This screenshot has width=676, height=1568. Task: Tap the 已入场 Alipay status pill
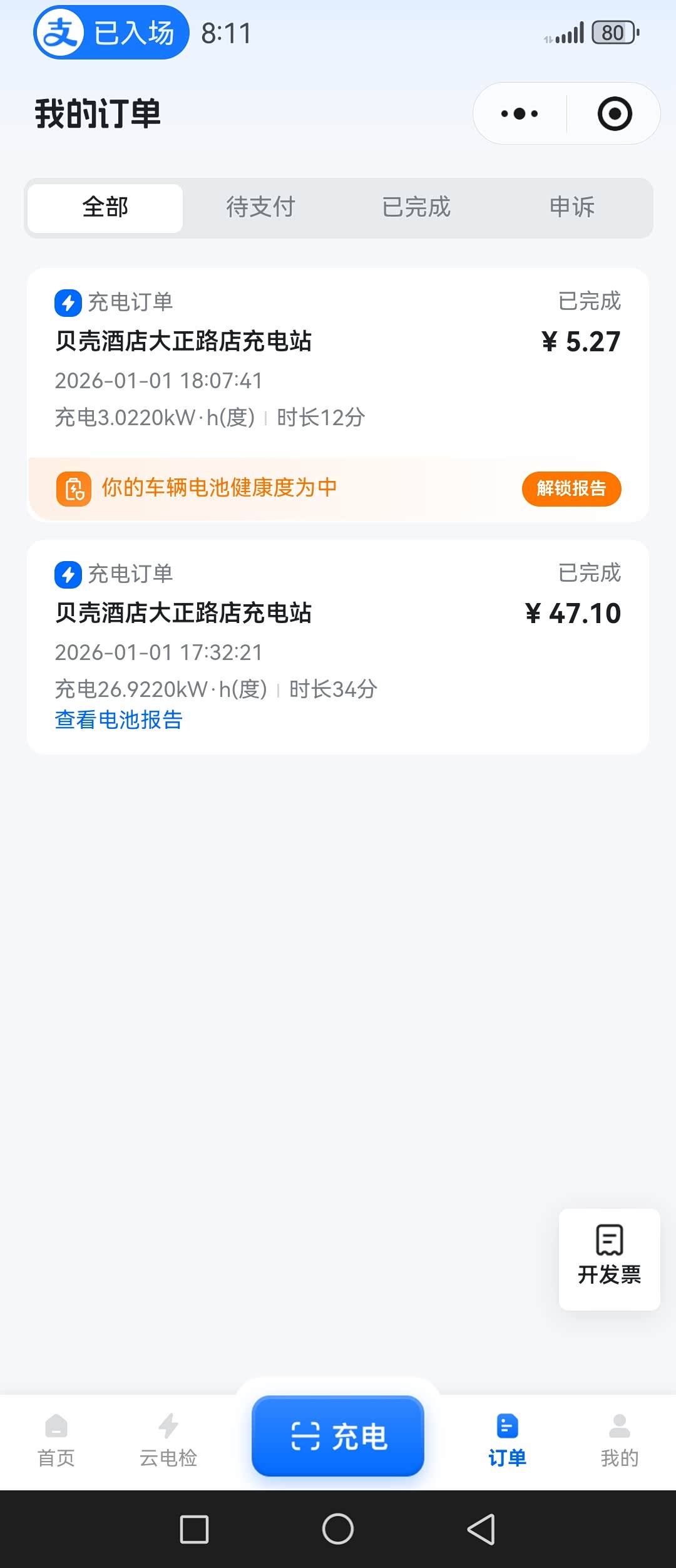[x=111, y=33]
